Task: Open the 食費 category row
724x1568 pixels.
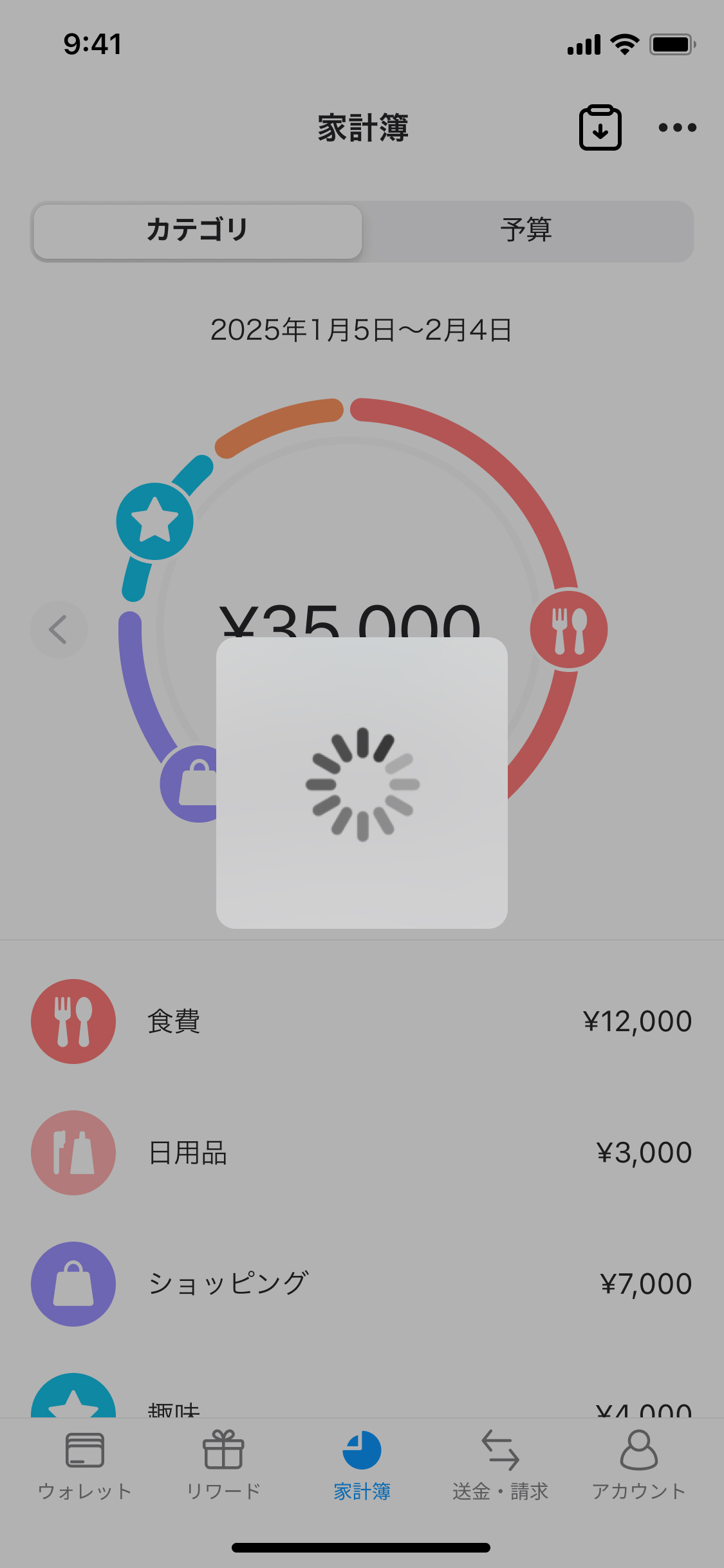Action: point(362,1022)
